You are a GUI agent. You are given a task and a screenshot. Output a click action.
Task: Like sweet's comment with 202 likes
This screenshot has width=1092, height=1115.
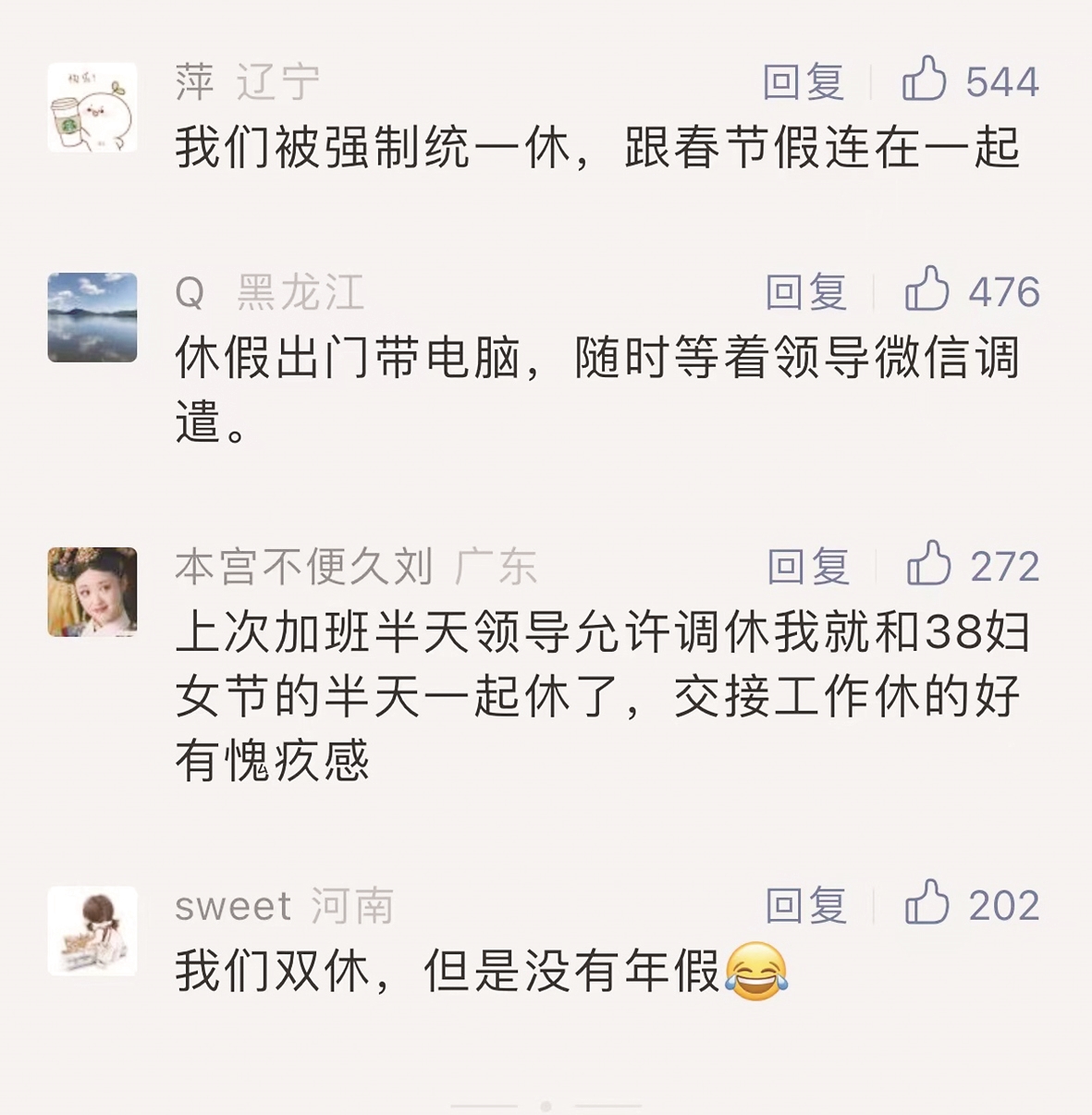coord(926,902)
